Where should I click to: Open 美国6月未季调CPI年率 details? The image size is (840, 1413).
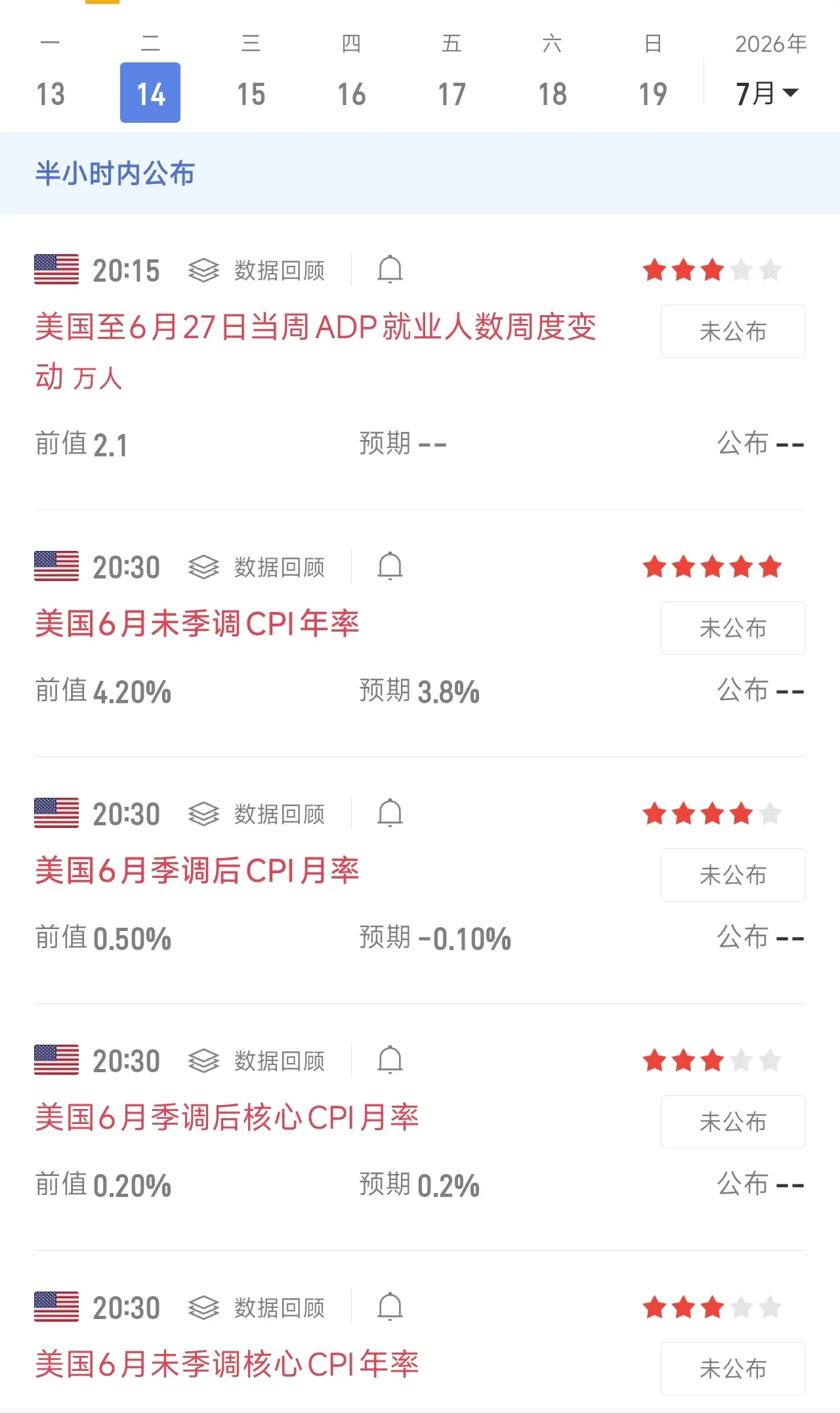pyautogui.click(x=197, y=623)
